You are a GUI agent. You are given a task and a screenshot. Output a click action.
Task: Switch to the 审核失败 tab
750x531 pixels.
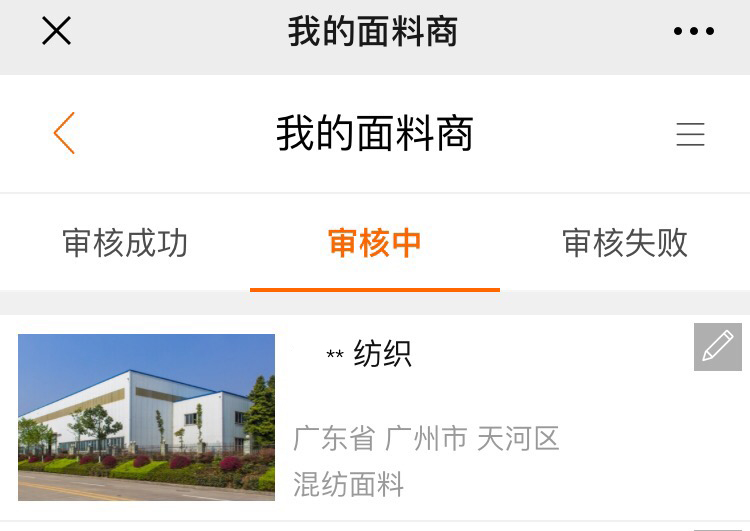(x=625, y=243)
